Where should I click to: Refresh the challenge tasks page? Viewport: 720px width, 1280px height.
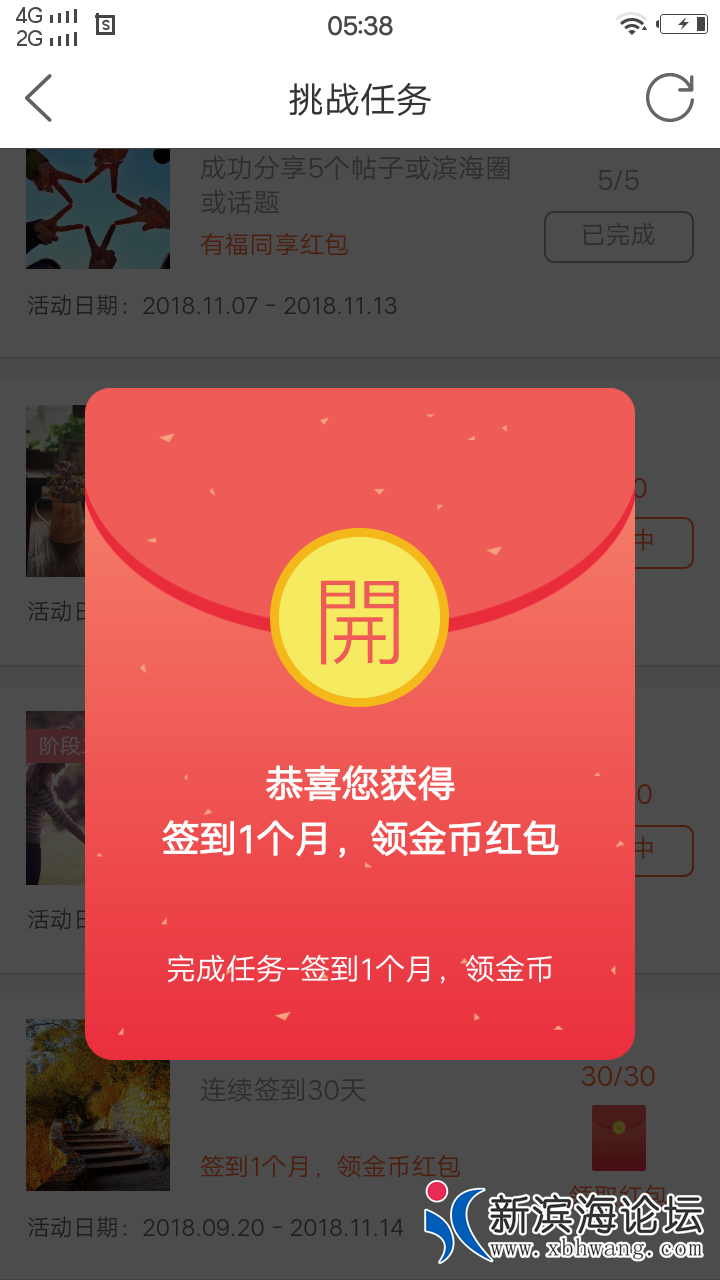669,99
